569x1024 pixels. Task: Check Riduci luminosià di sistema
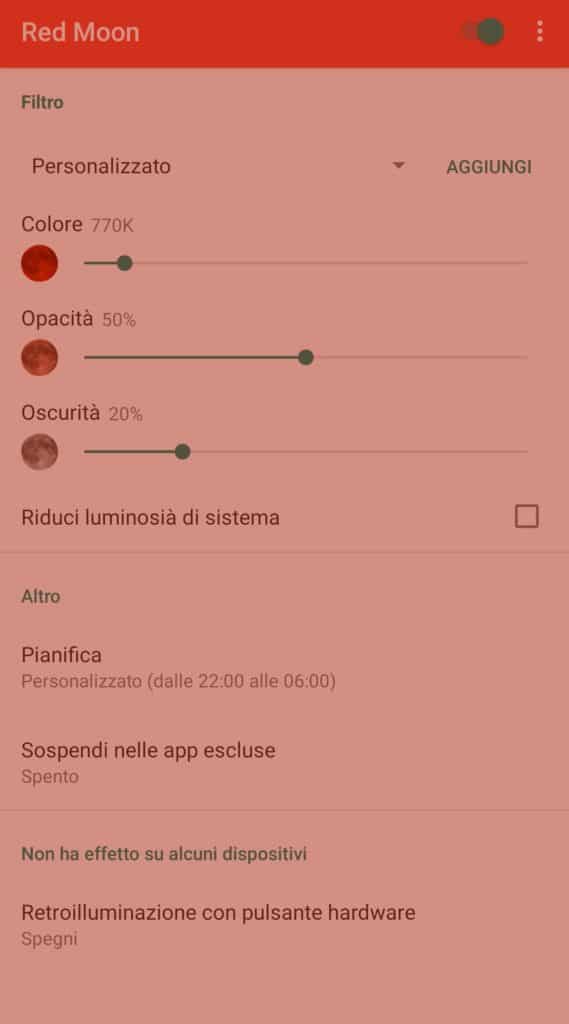pyautogui.click(x=527, y=517)
